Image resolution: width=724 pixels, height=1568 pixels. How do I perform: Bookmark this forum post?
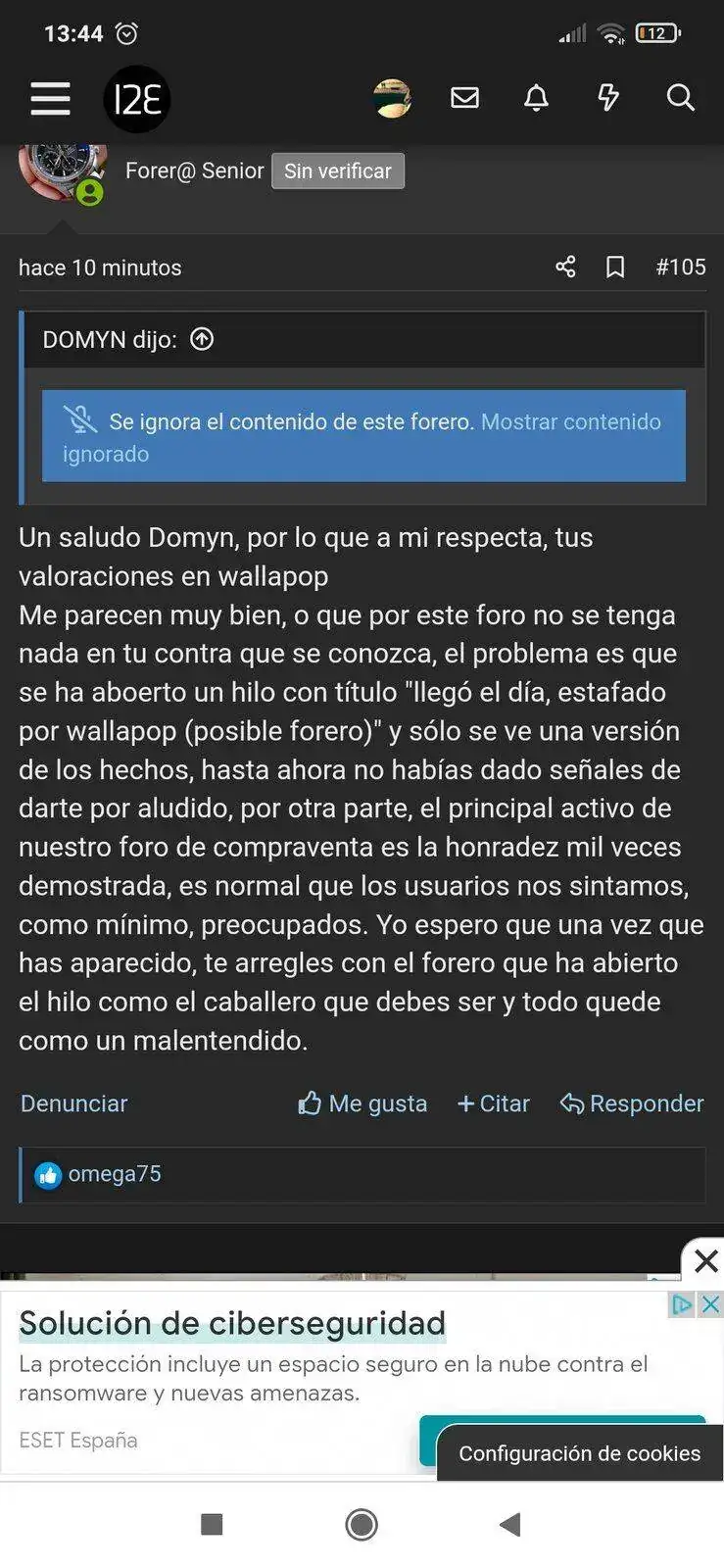pos(615,267)
